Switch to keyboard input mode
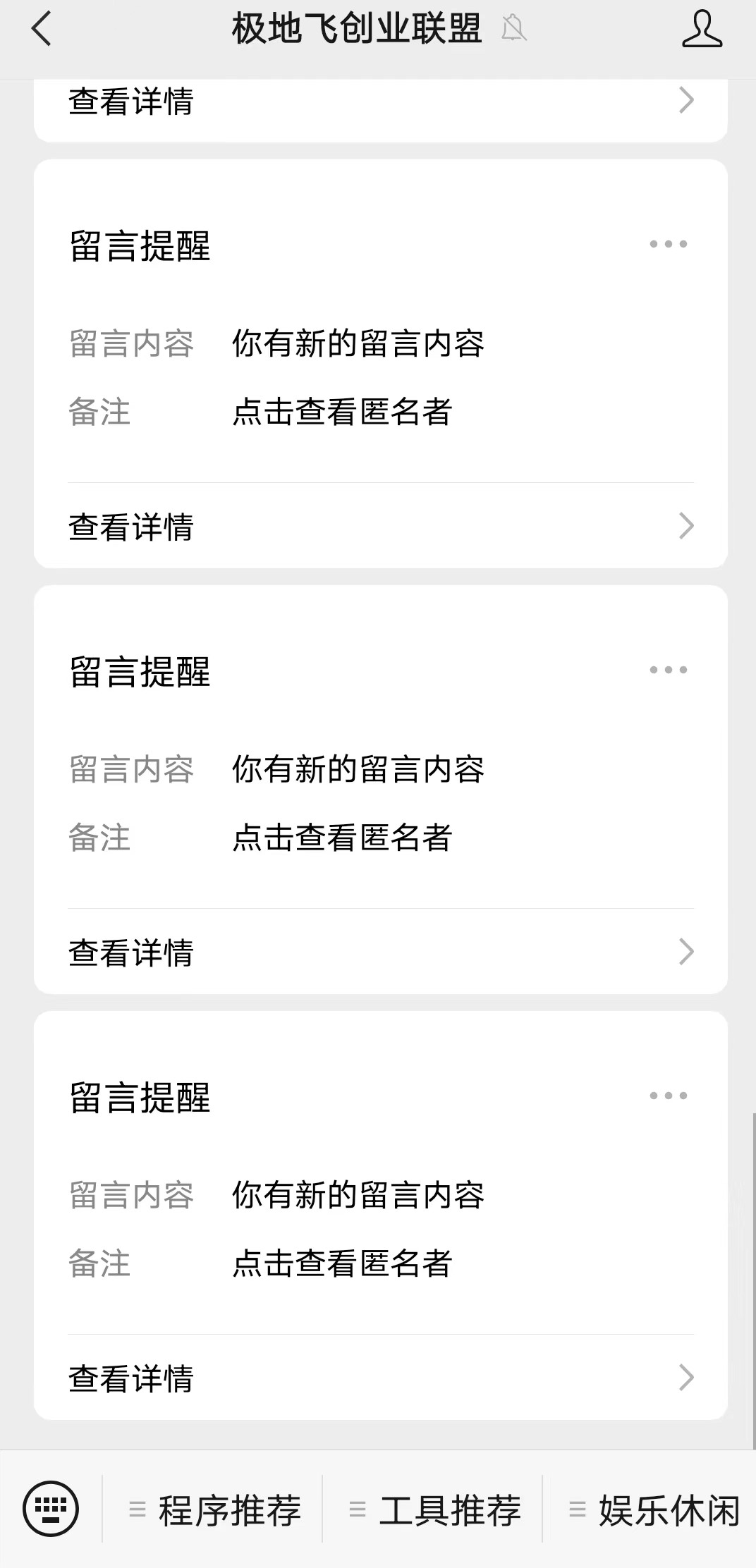The image size is (756, 1568). 51,1509
